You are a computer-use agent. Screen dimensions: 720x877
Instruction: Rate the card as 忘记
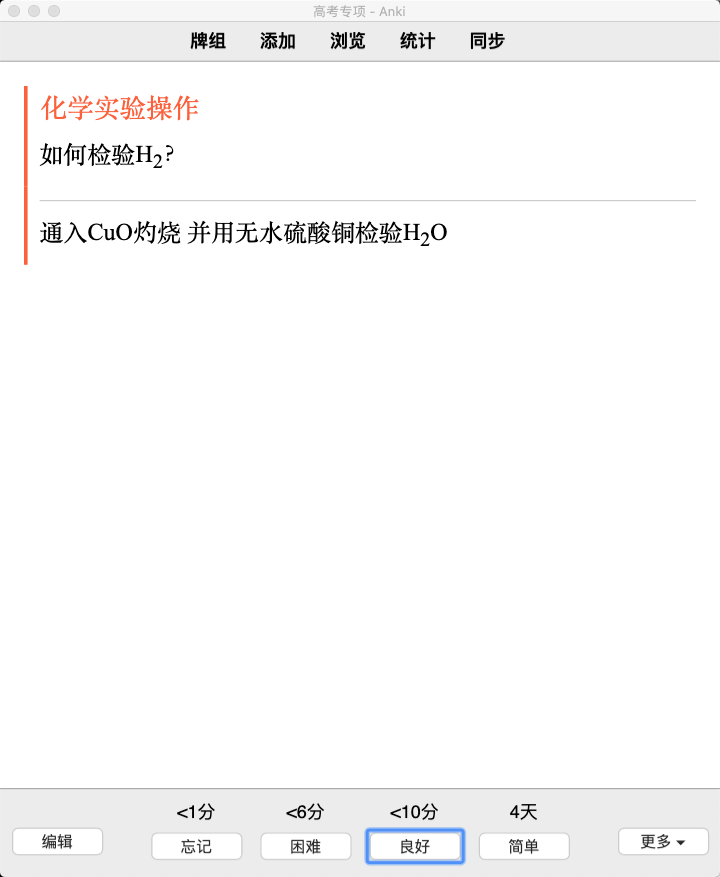pyautogui.click(x=196, y=846)
